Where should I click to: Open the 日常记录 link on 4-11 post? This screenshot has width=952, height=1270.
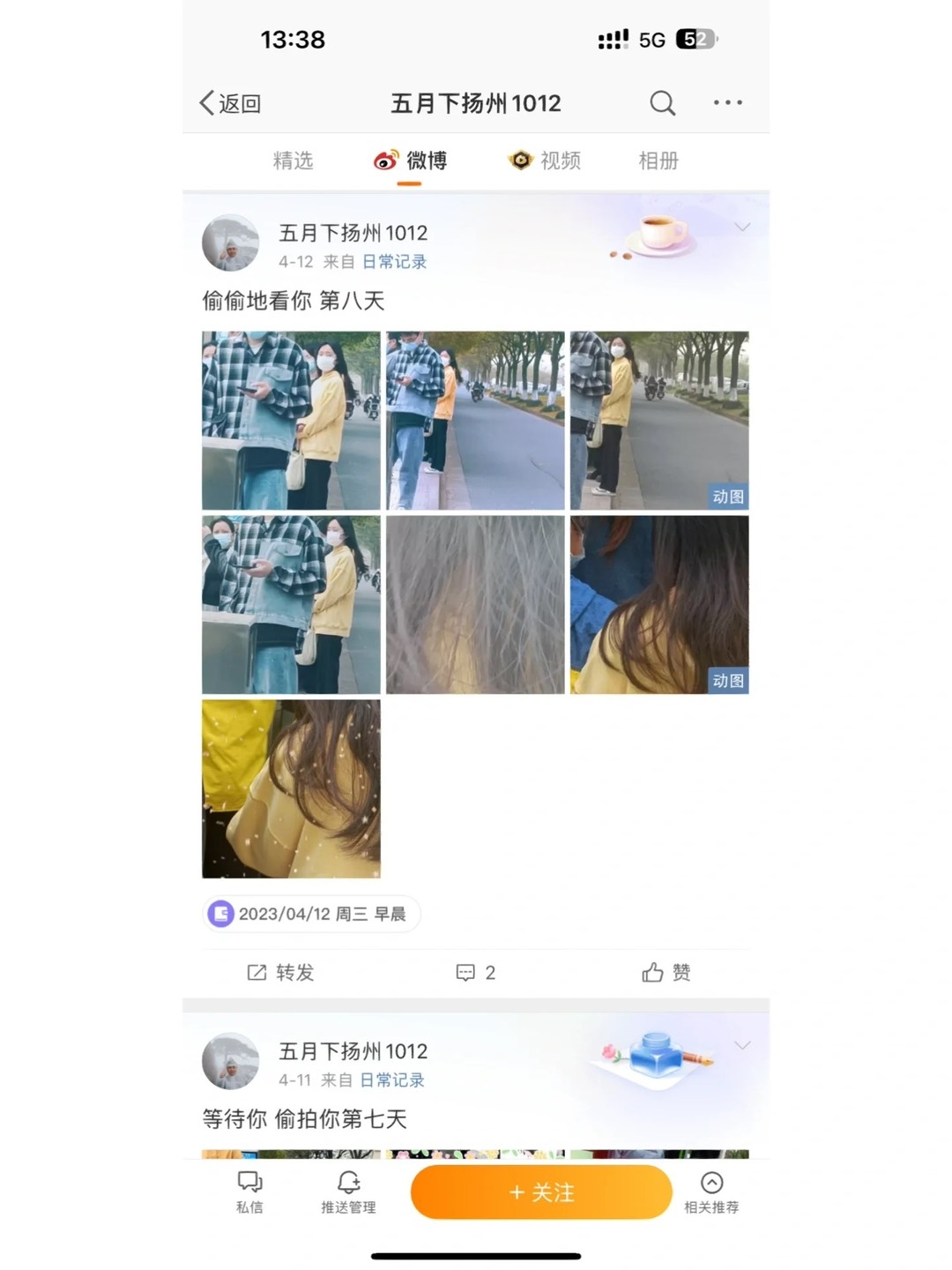(x=392, y=1080)
